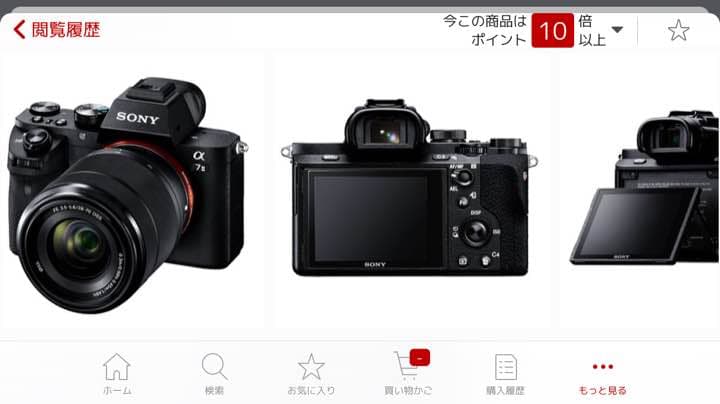Image resolution: width=720 pixels, height=404 pixels.
Task: Expand the ポイント10倍 dropdown arrow
Action: click(x=617, y=30)
